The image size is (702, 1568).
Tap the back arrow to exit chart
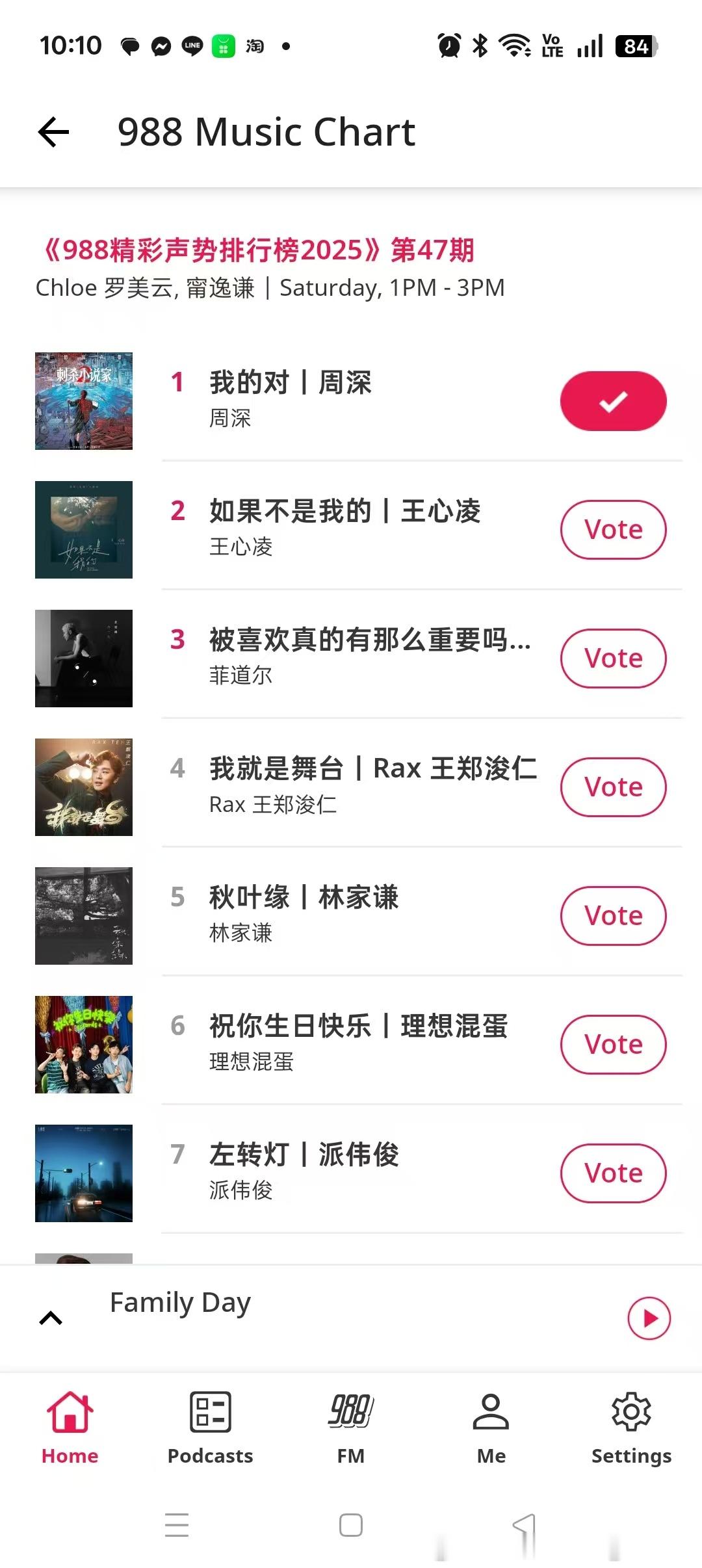(x=53, y=132)
